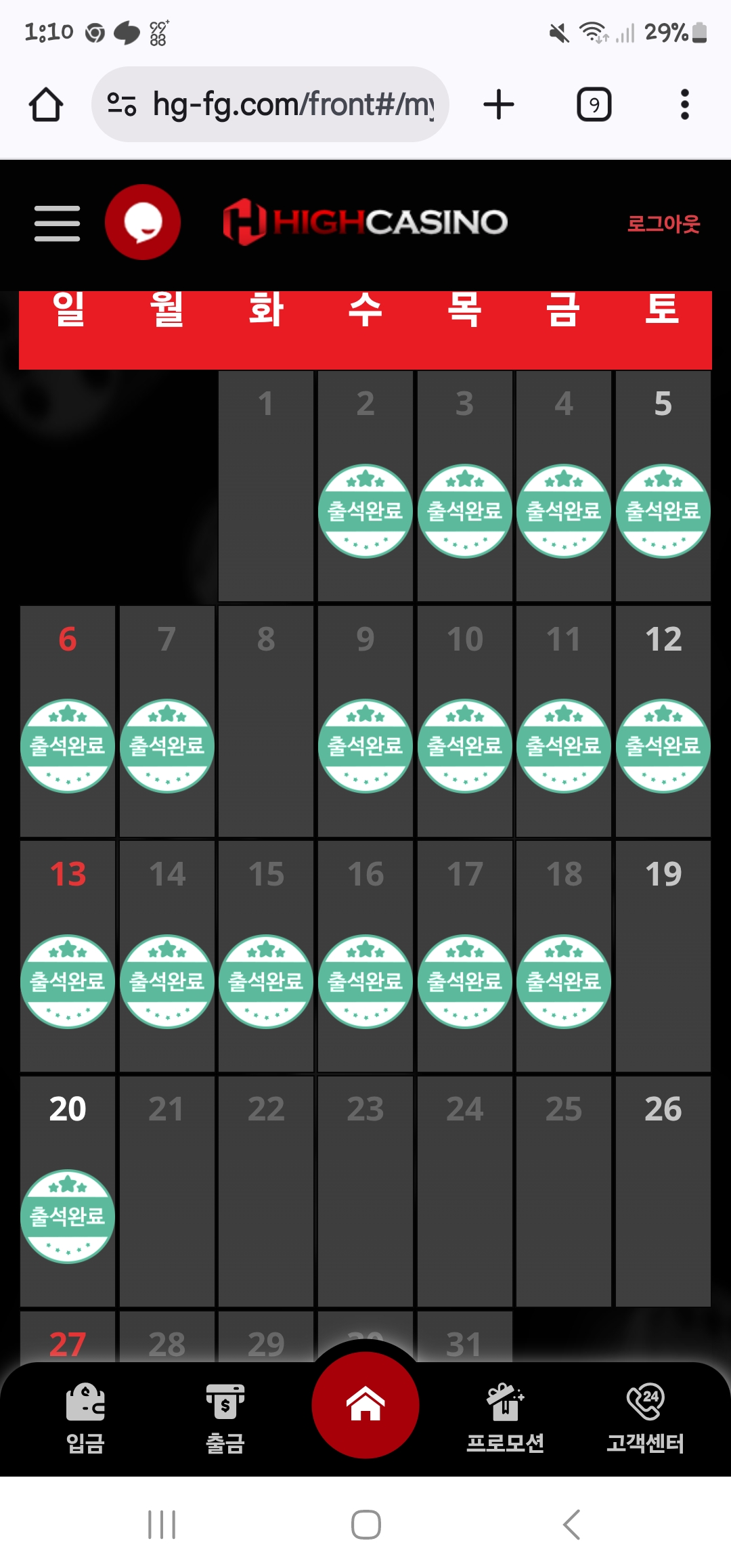
Task: Open the hamburger menu
Action: coord(58,223)
